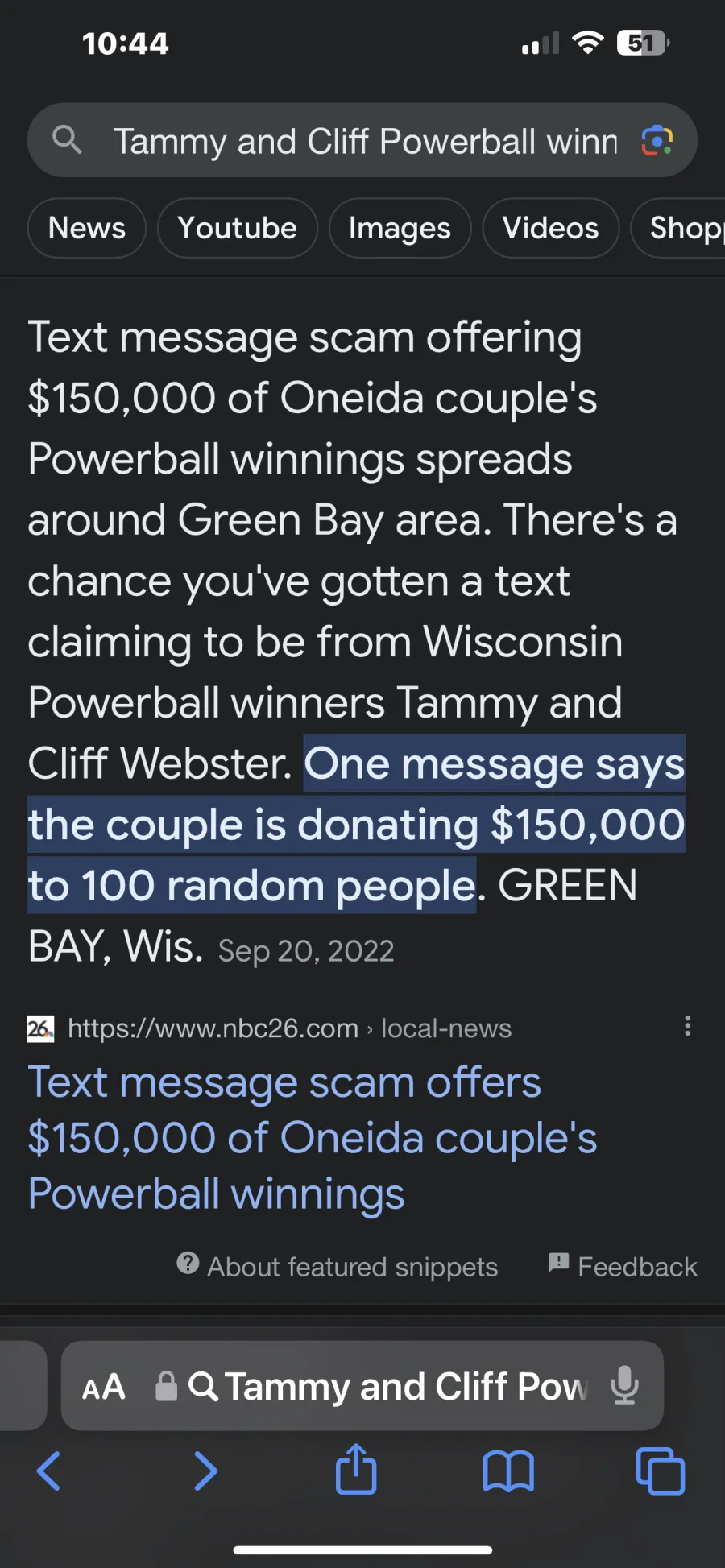725x1568 pixels.
Task: Open the nbc26 article about the text scam
Action: pyautogui.click(x=312, y=1137)
